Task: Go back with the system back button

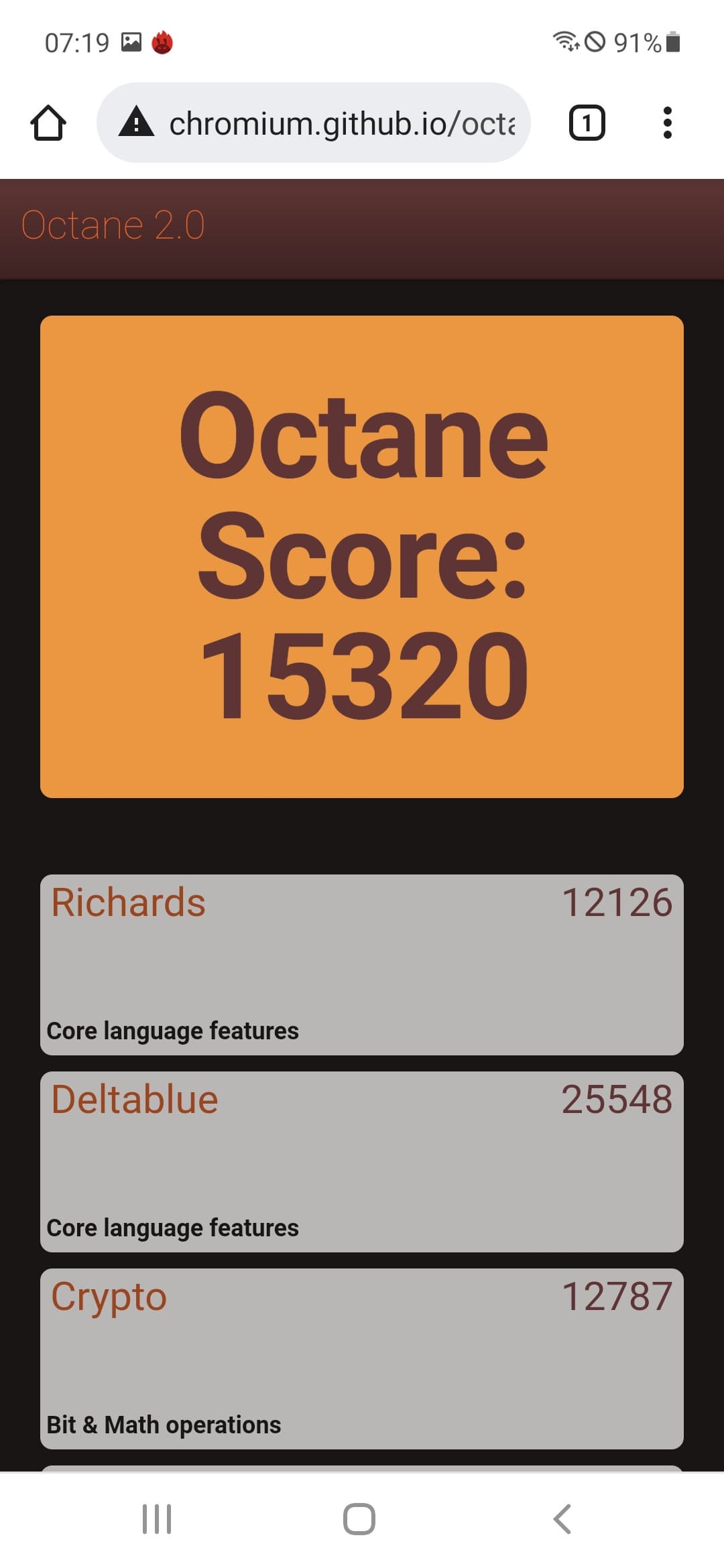Action: point(562,1518)
